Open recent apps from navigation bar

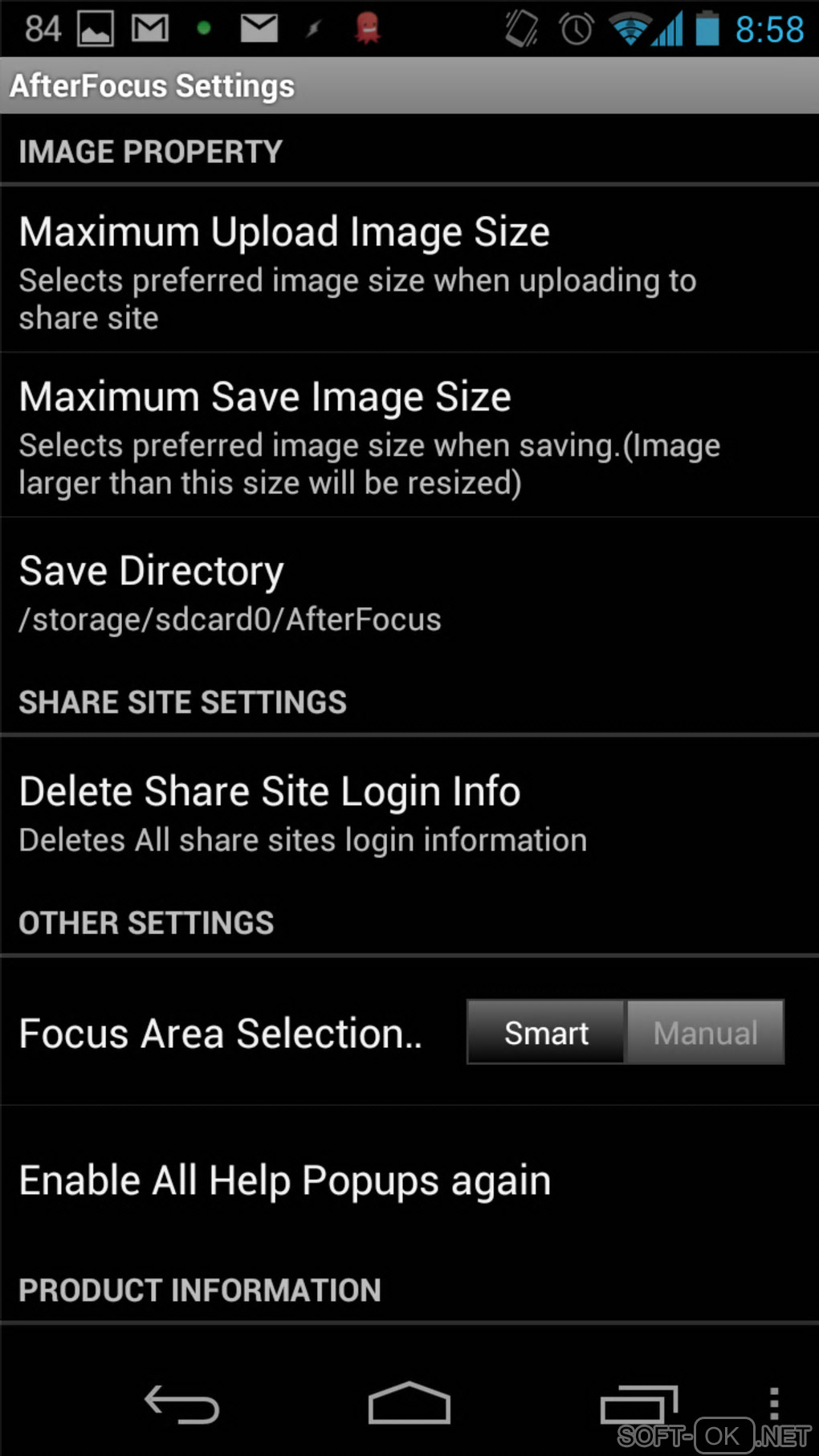click(x=638, y=1405)
